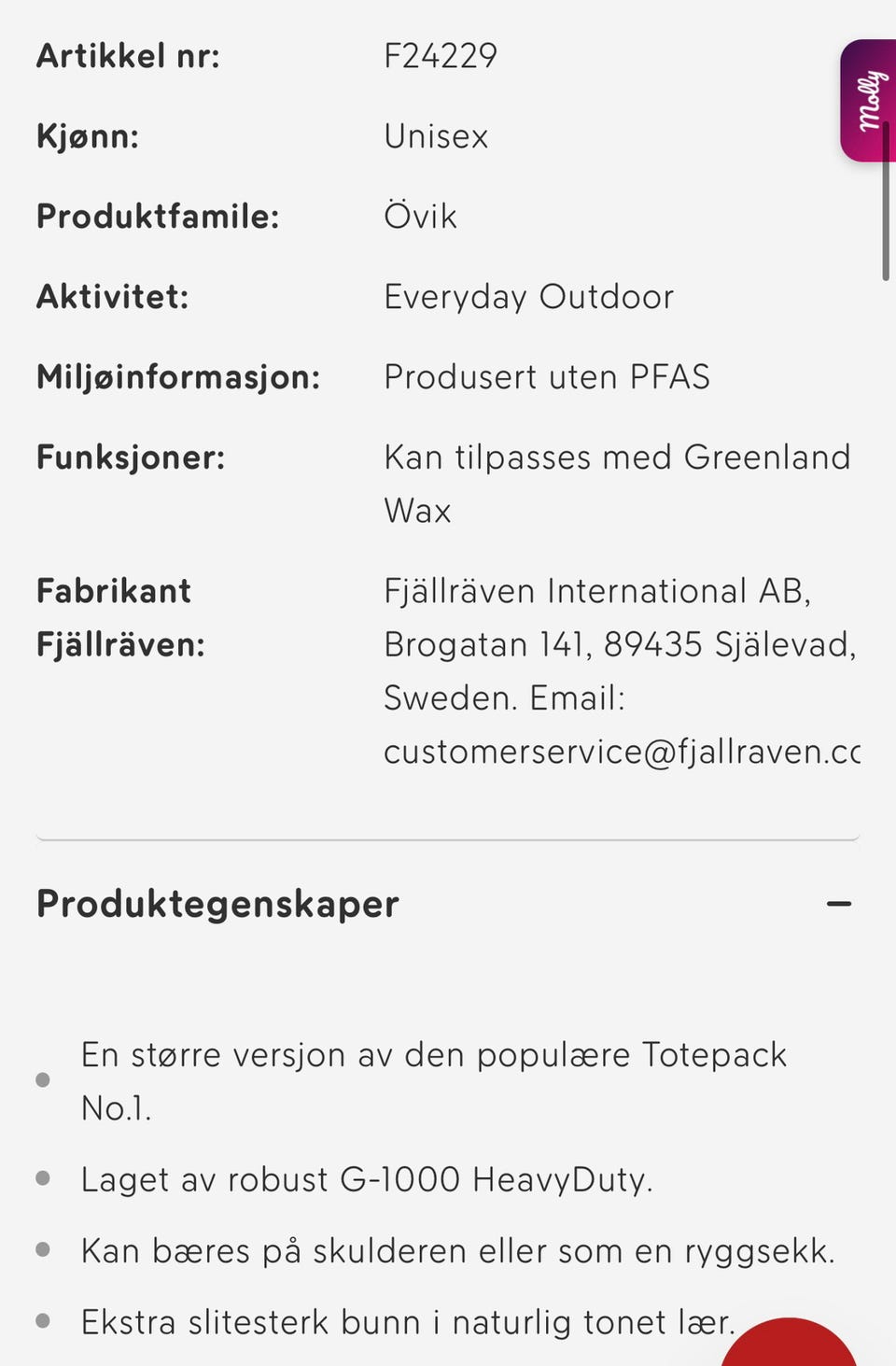Click the Artikkel nr label
The height and width of the screenshot is (1366, 896).
(128, 56)
